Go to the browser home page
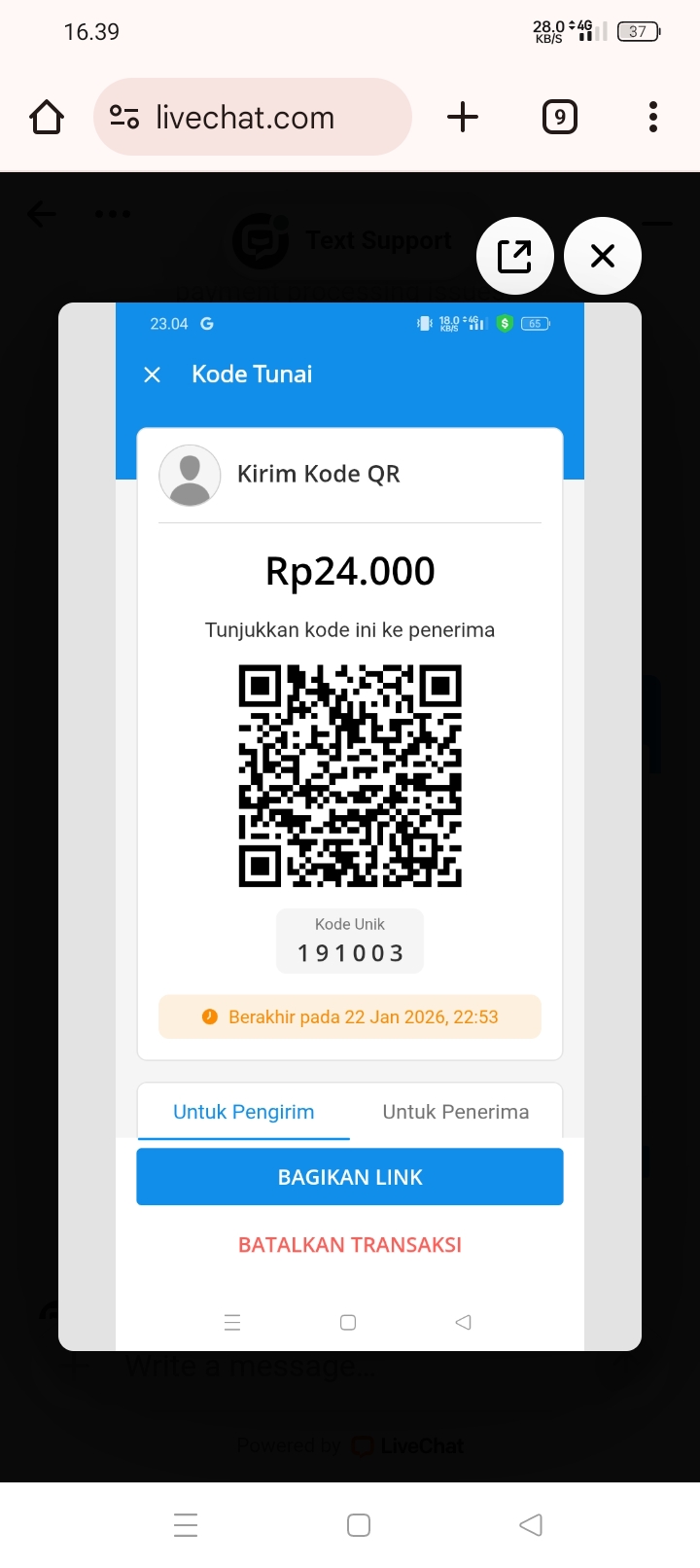Viewport: 700px width, 1568px height. [x=47, y=118]
